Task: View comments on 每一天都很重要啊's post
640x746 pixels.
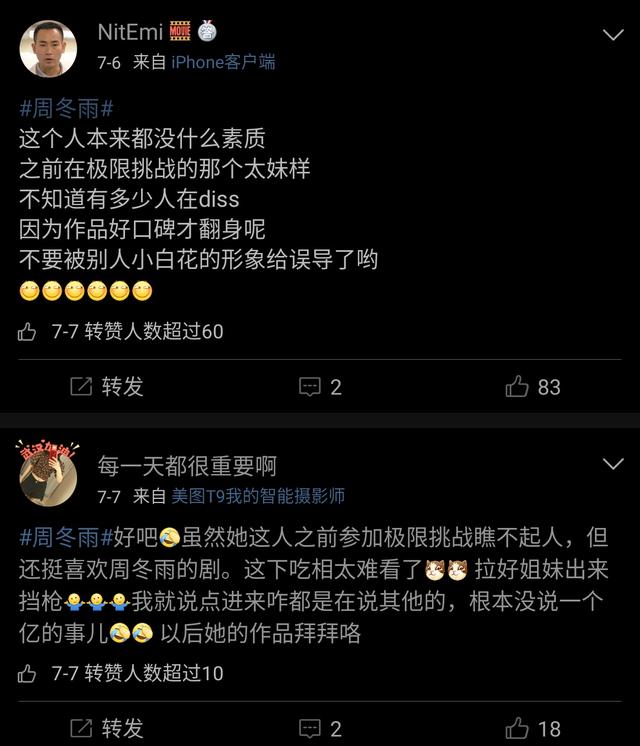Action: (320, 727)
